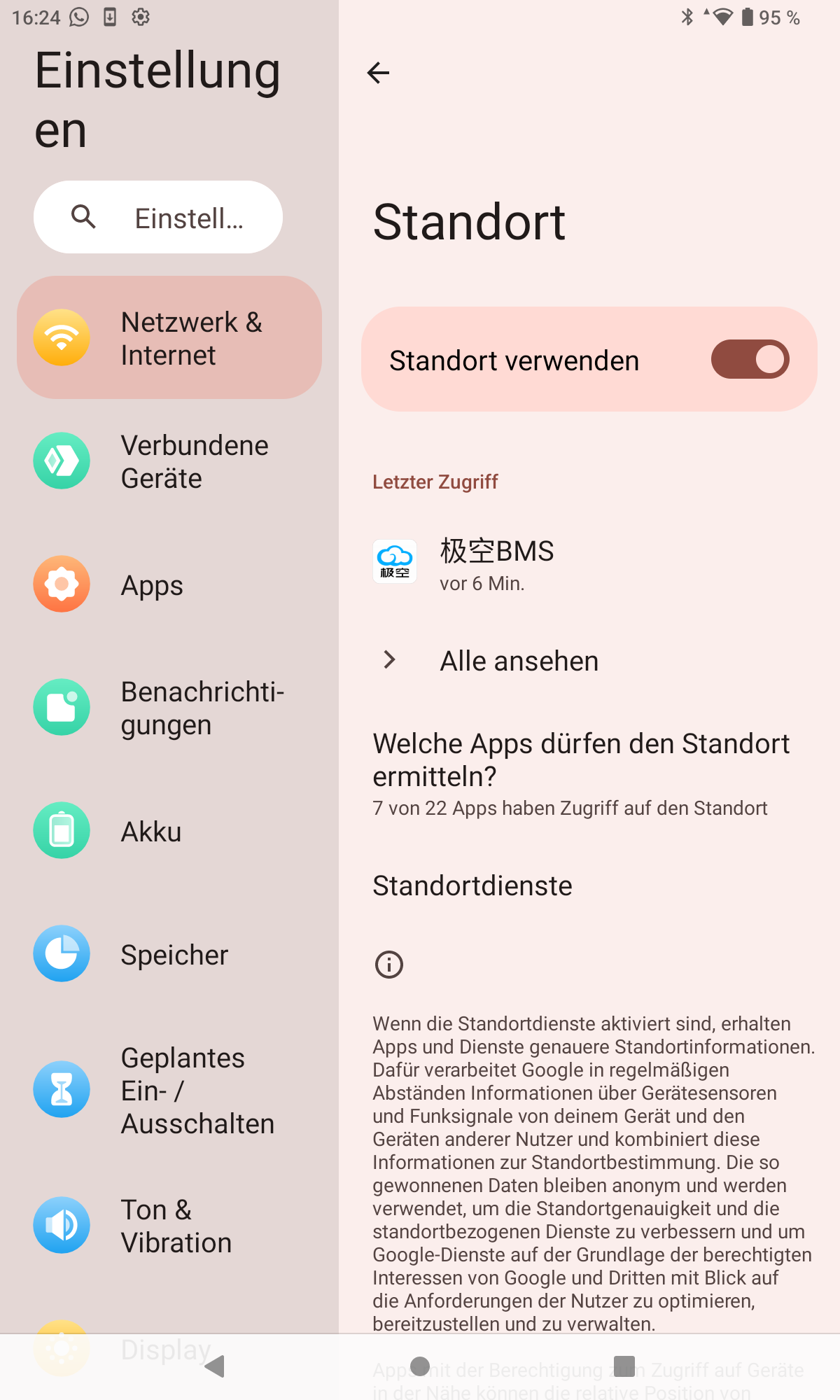This screenshot has width=840, height=1400.
Task: Tap the system back navigation button
Action: coord(215,1366)
